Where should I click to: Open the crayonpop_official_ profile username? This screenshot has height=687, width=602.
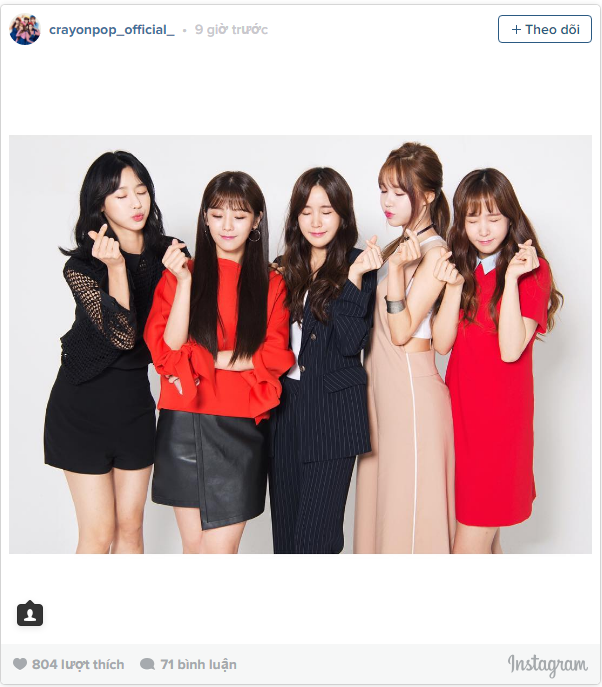pos(111,30)
